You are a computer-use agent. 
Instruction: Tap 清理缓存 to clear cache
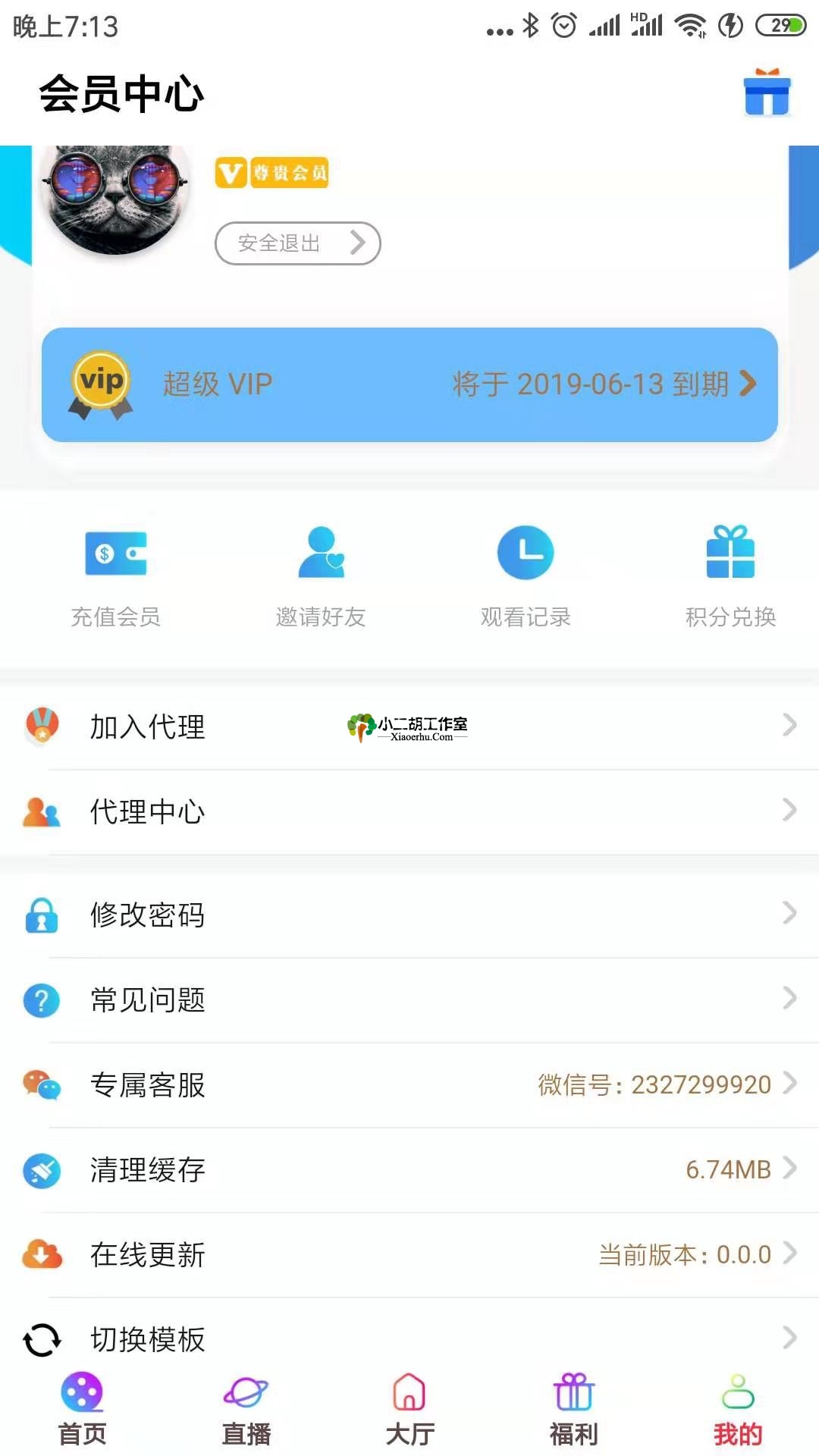pos(409,1169)
